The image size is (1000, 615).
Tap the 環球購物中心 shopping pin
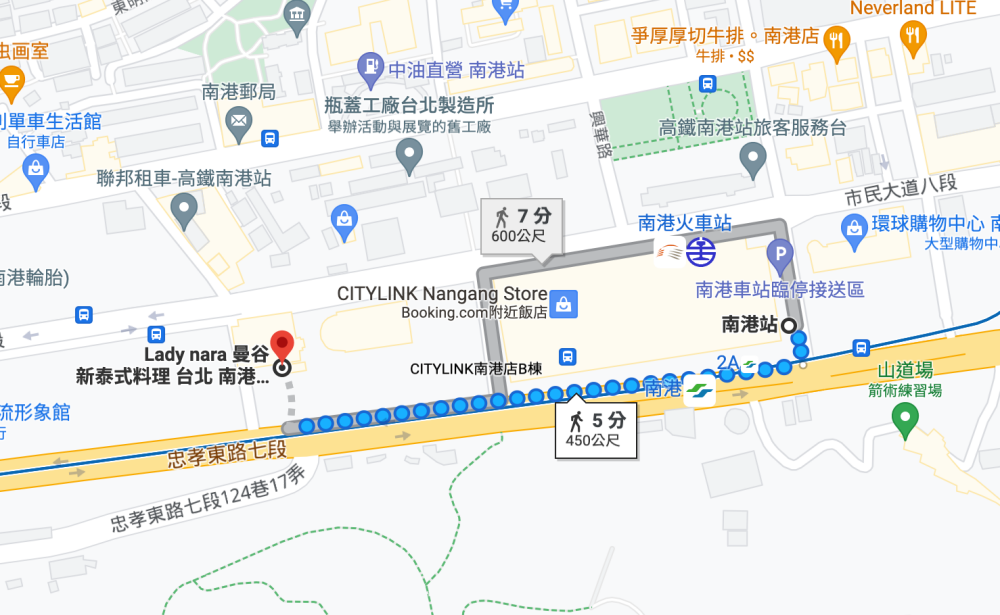click(854, 230)
